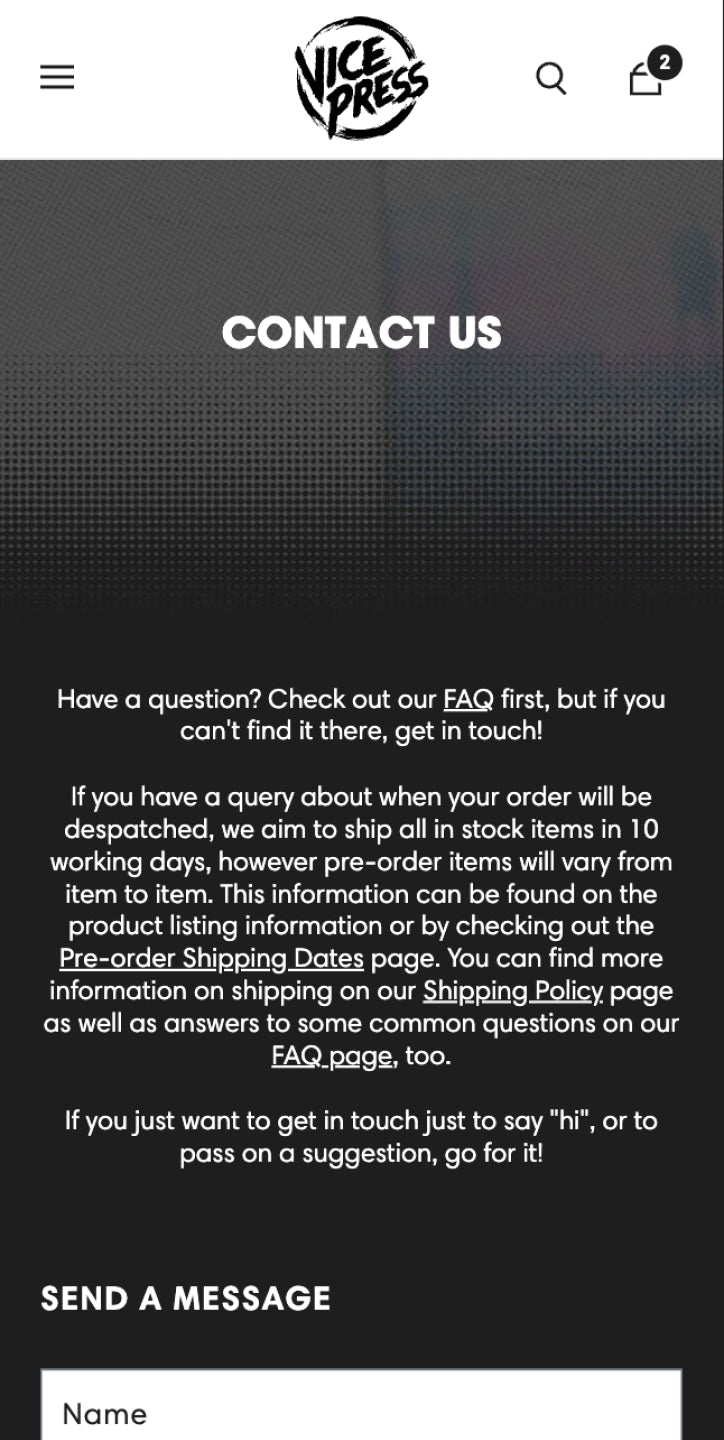Tap the Name field
The height and width of the screenshot is (1440, 724).
coord(361,1406)
